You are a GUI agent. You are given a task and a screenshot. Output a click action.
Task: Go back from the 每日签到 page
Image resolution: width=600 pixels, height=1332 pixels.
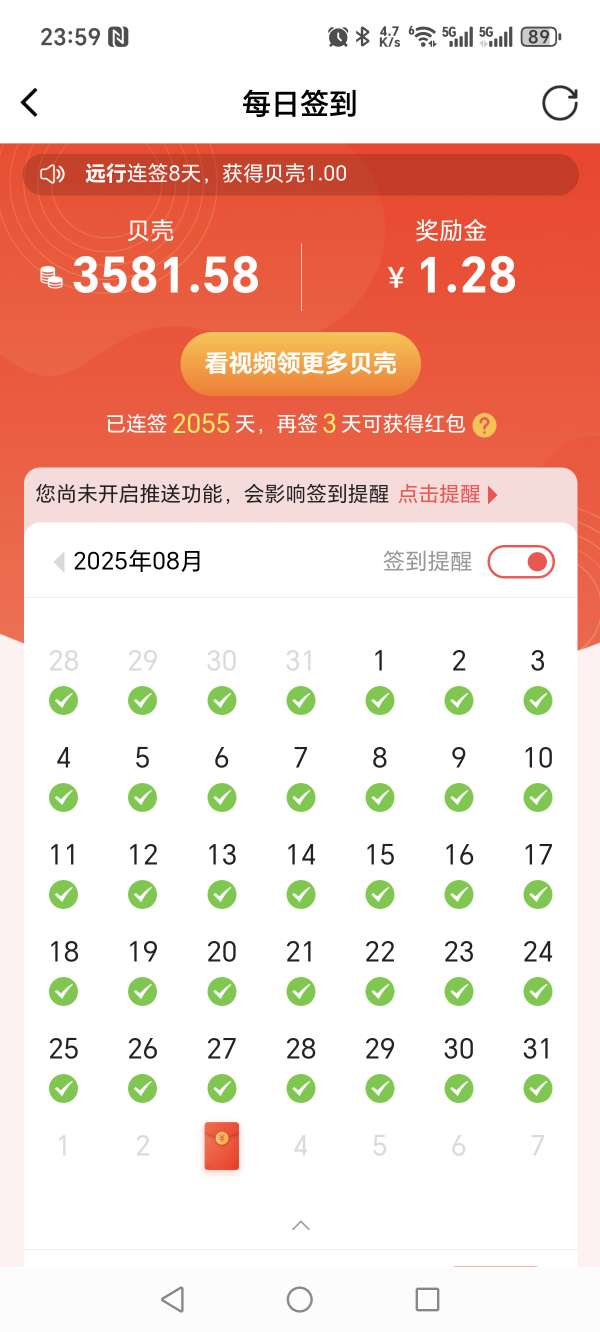pos(30,102)
